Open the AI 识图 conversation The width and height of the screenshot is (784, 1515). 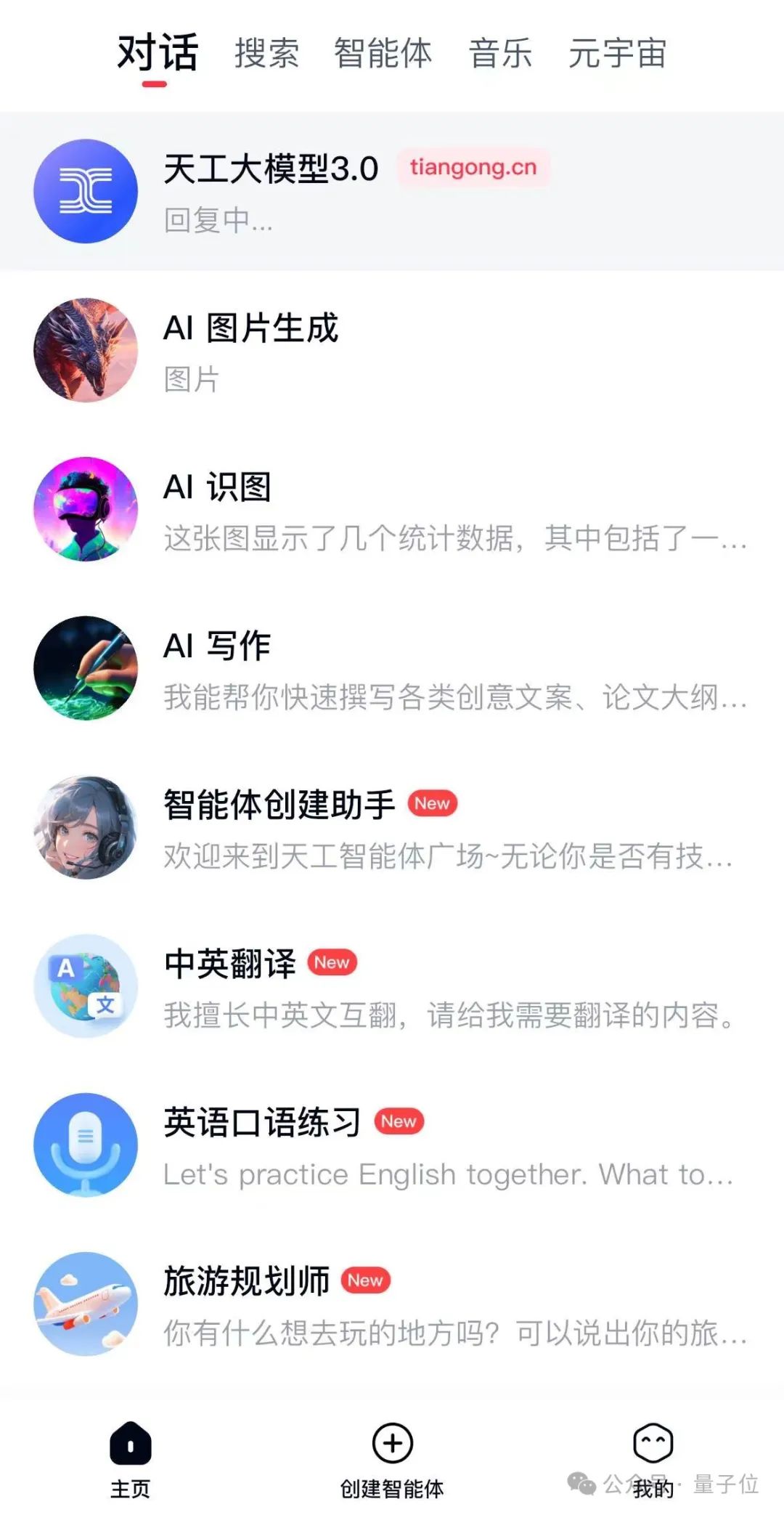tap(392, 510)
